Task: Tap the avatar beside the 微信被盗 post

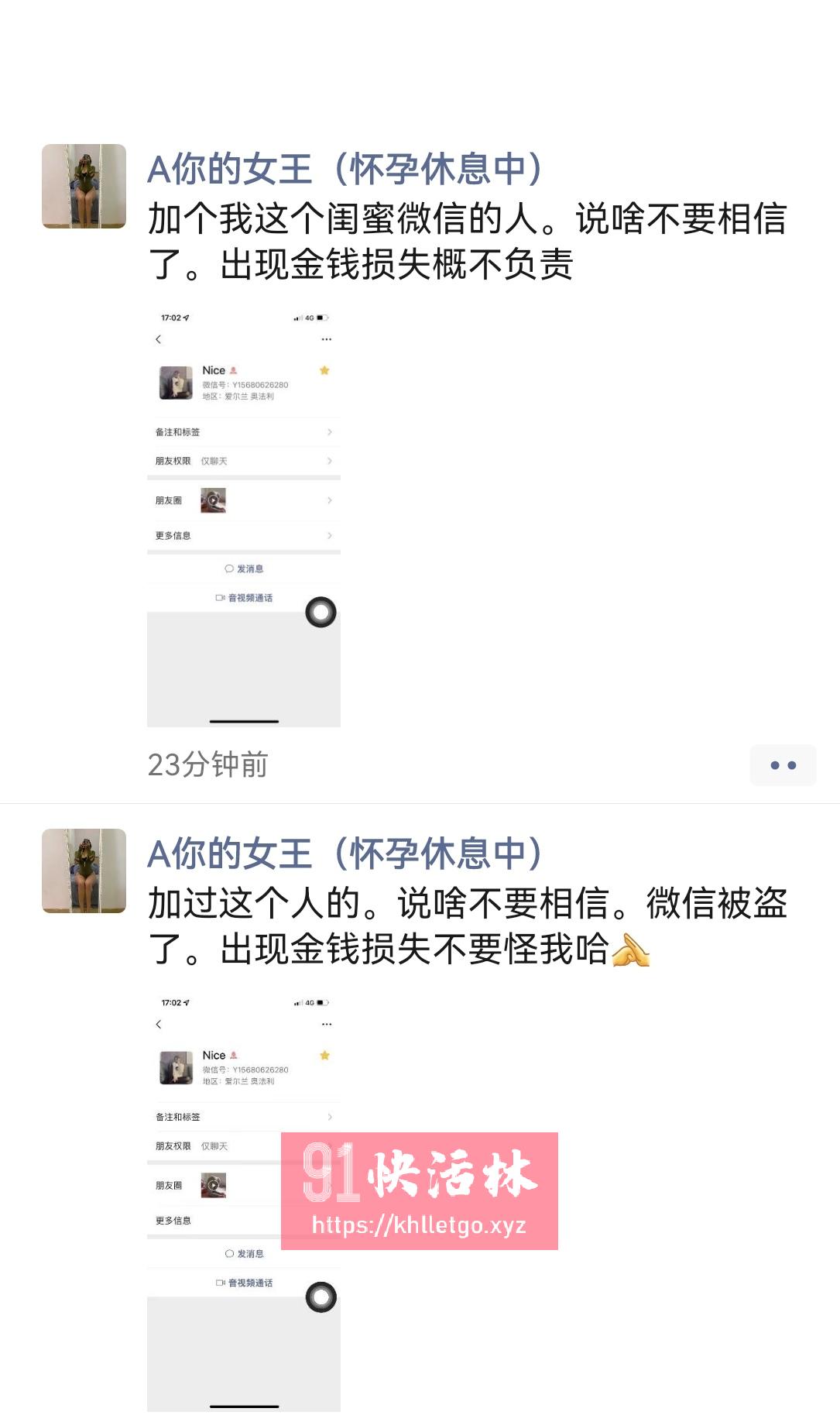Action: tap(84, 871)
